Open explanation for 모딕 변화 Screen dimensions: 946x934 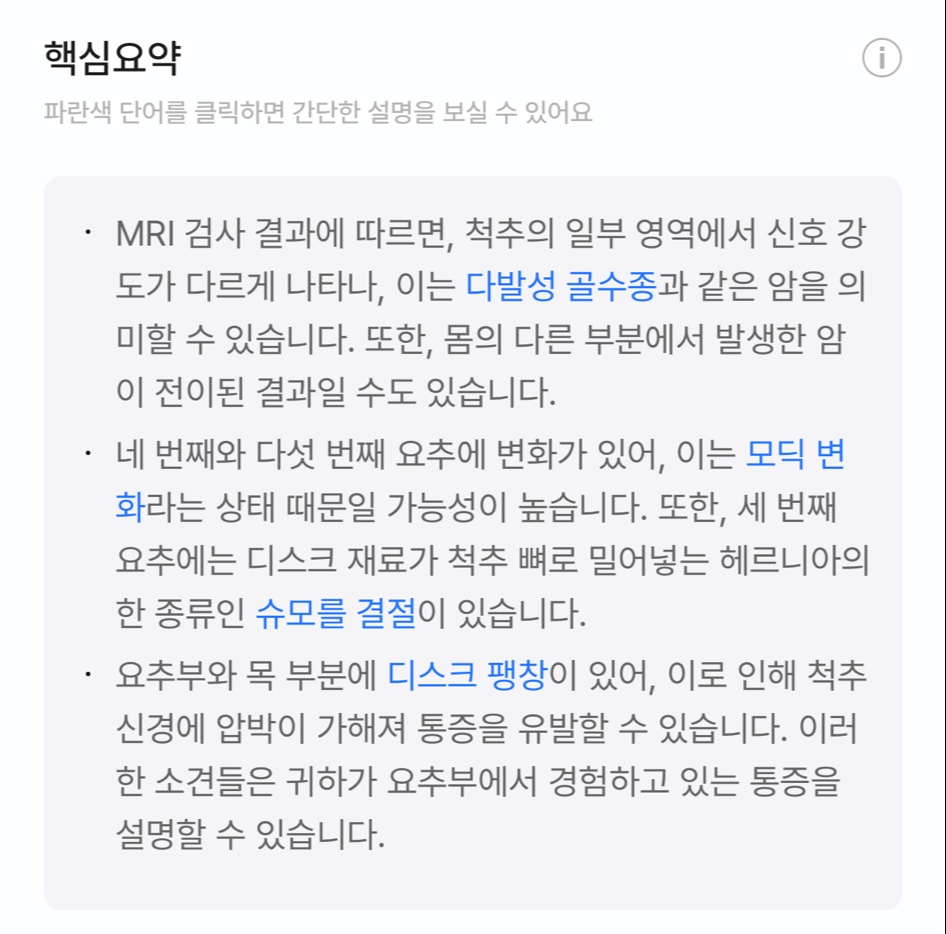[795, 454]
